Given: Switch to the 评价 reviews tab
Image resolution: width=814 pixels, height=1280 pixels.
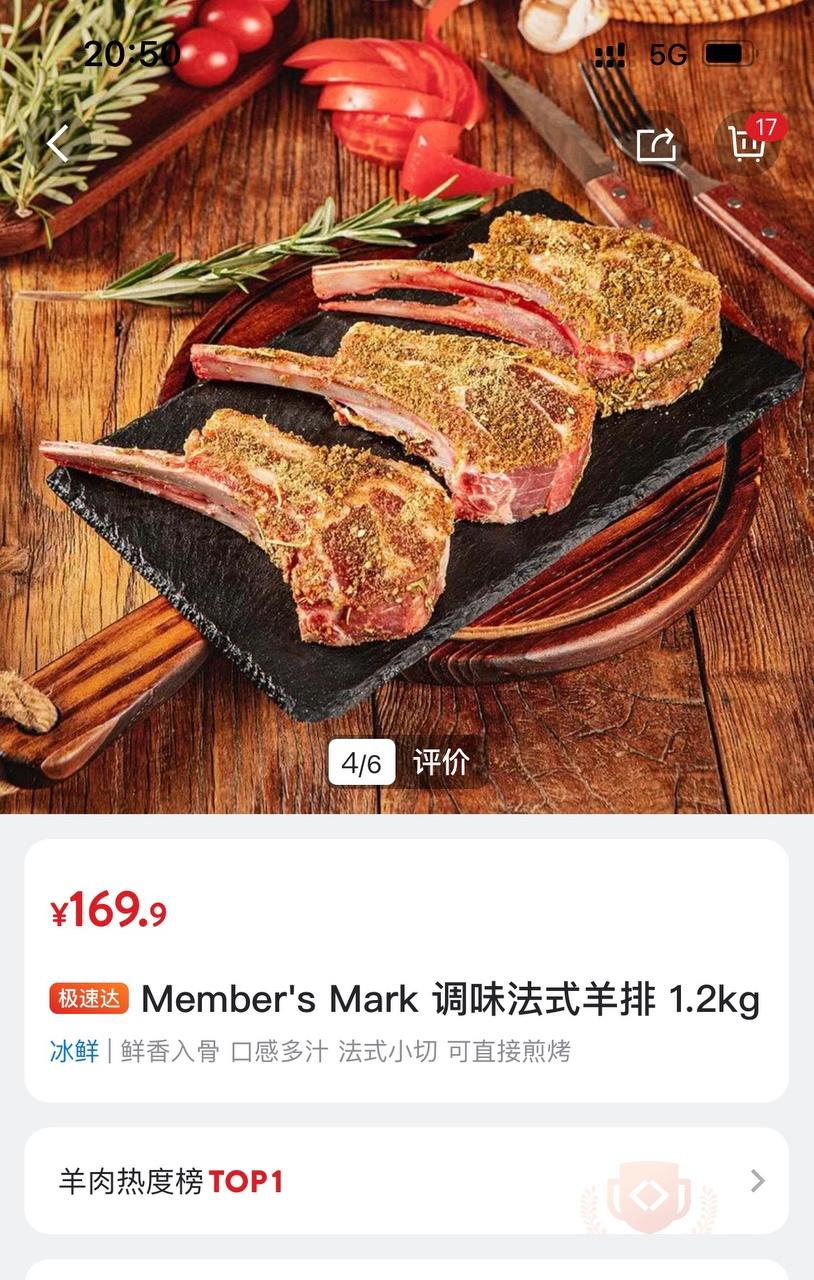Looking at the screenshot, I should (441, 764).
